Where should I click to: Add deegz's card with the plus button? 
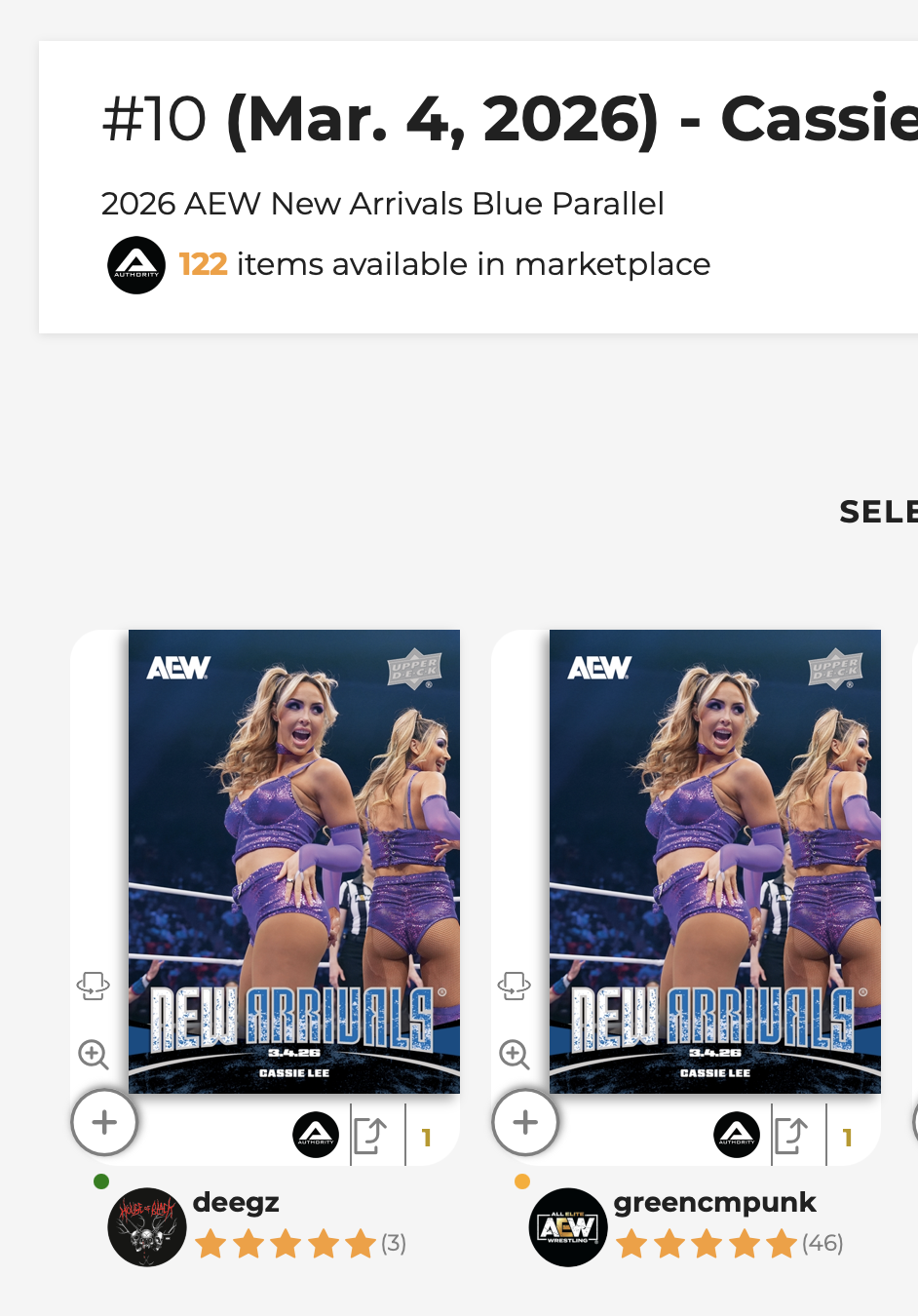tap(104, 1122)
